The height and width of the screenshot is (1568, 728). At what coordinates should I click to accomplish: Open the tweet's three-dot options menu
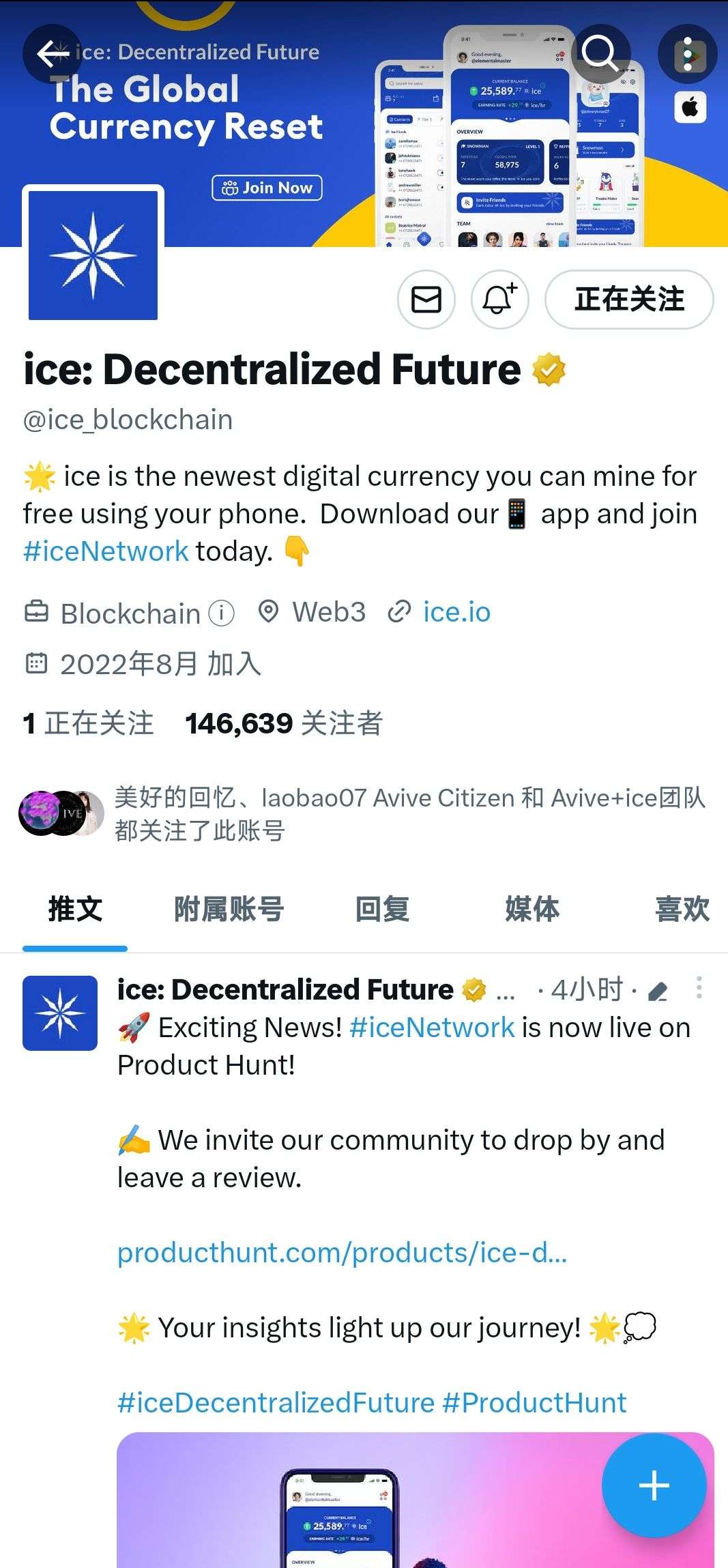[x=699, y=987]
